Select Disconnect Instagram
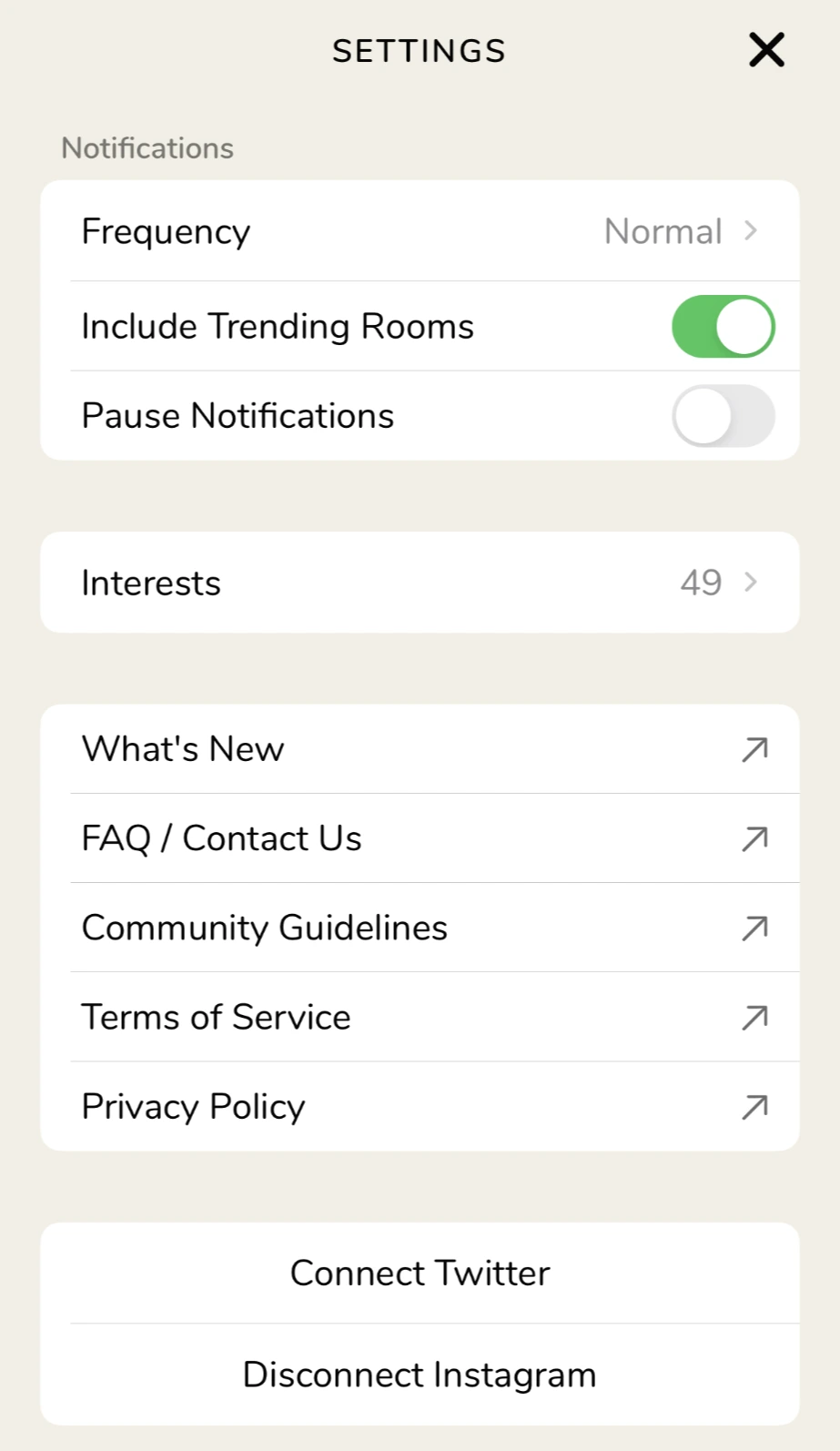This screenshot has height=1451, width=840. [x=420, y=1375]
